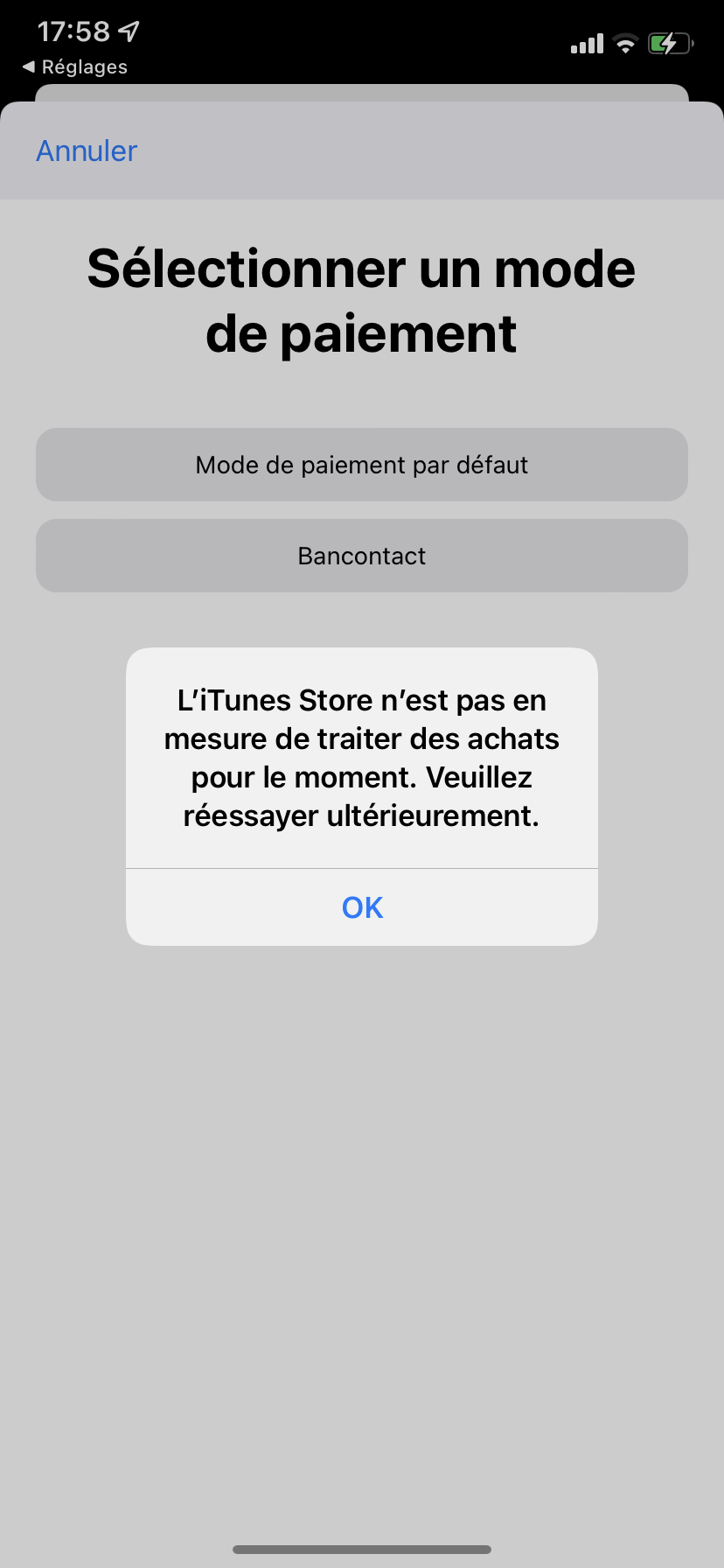724x1568 pixels.
Task: Return to Réglages via status bar link
Action: [x=75, y=67]
